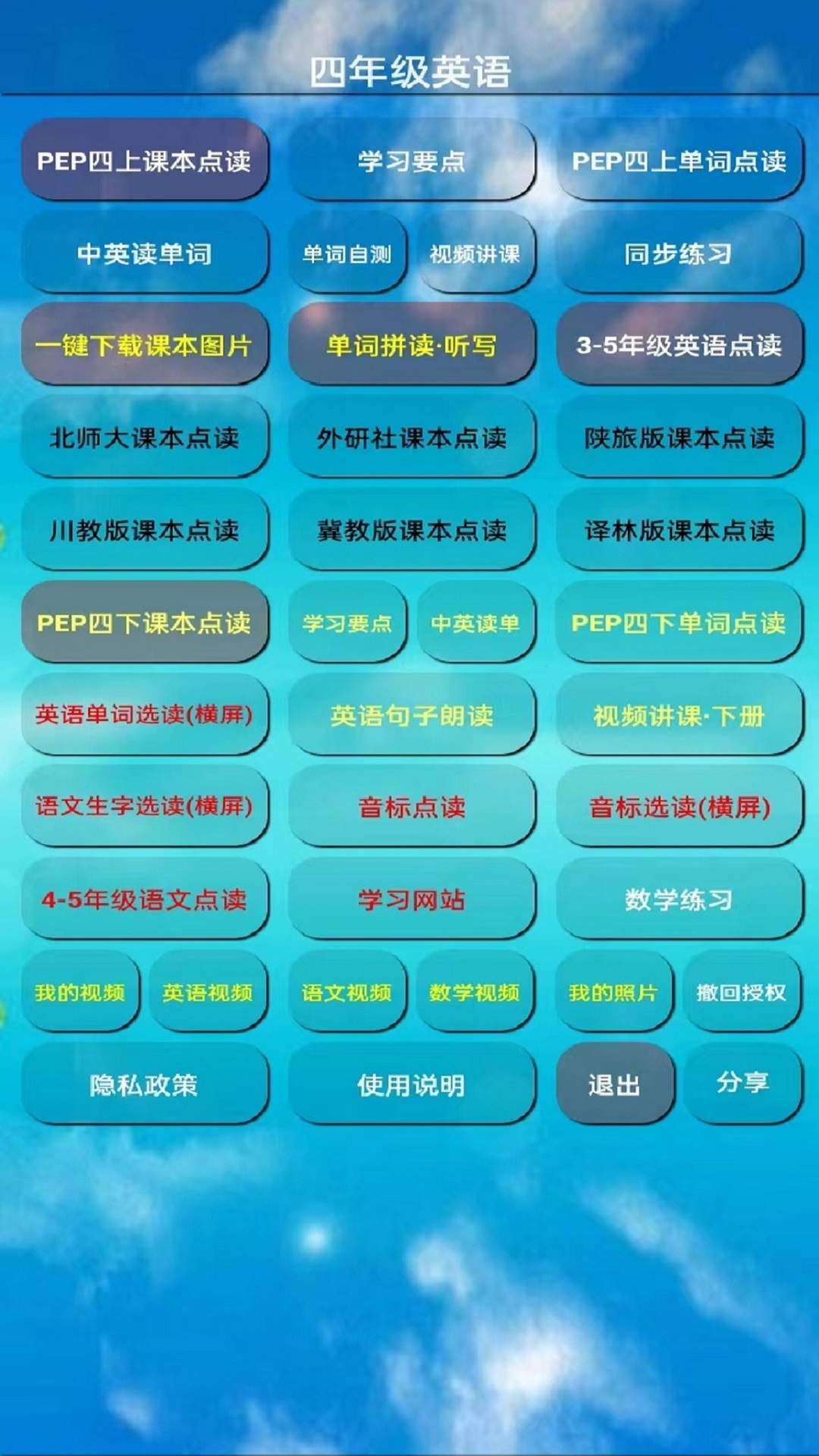Open 译林版课本点读
This screenshot has height=1456, width=819.
678,531
